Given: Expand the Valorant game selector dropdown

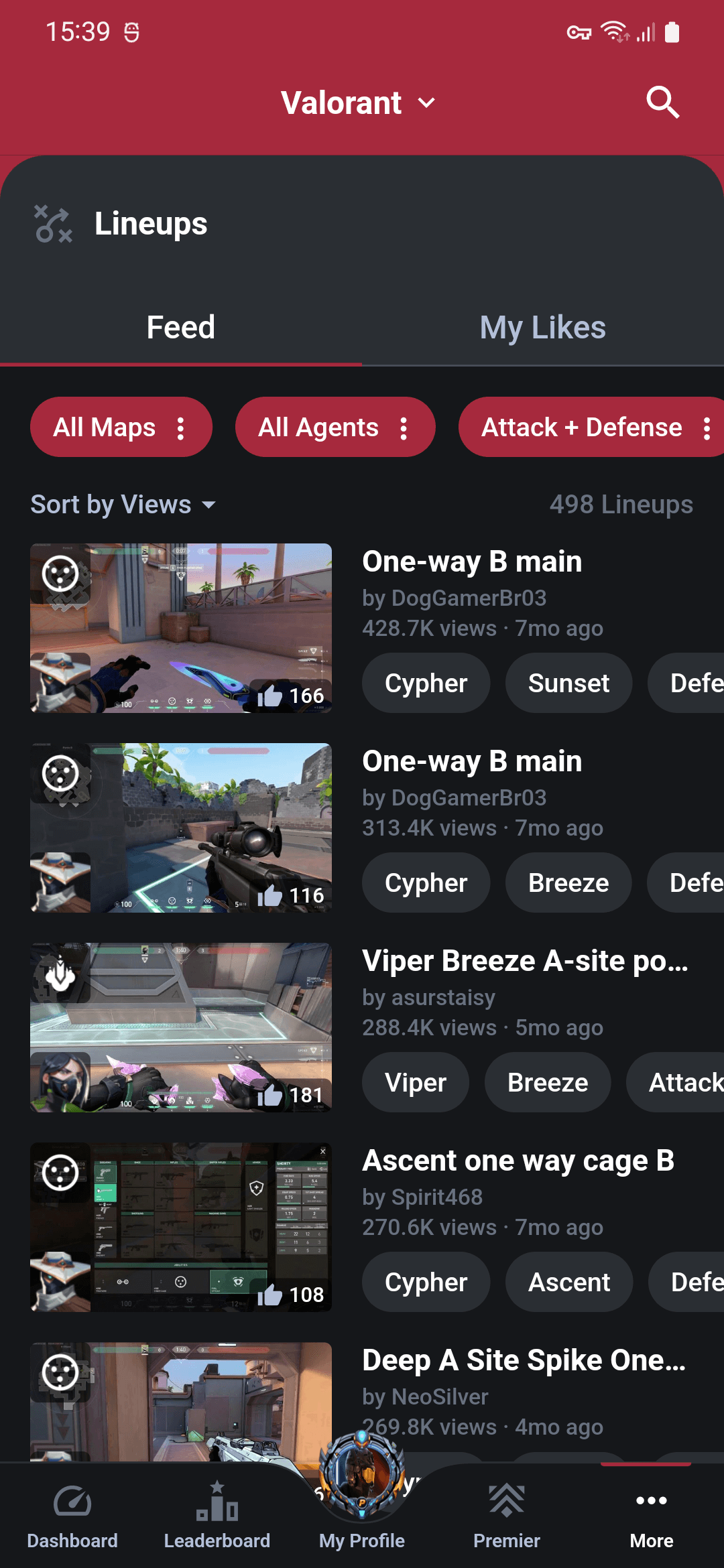Looking at the screenshot, I should point(358,103).
